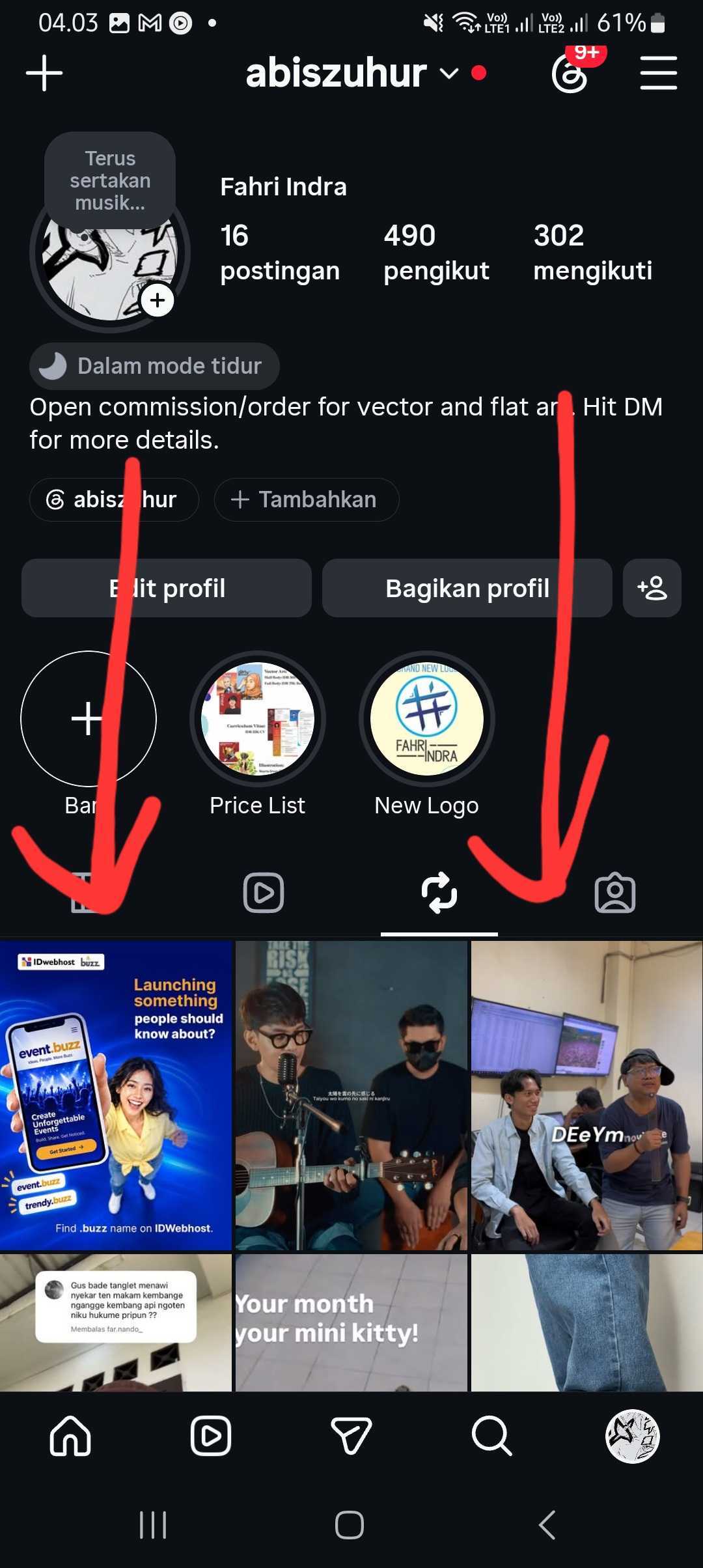
Task: Tap the plus icon to create content
Action: (x=44, y=73)
